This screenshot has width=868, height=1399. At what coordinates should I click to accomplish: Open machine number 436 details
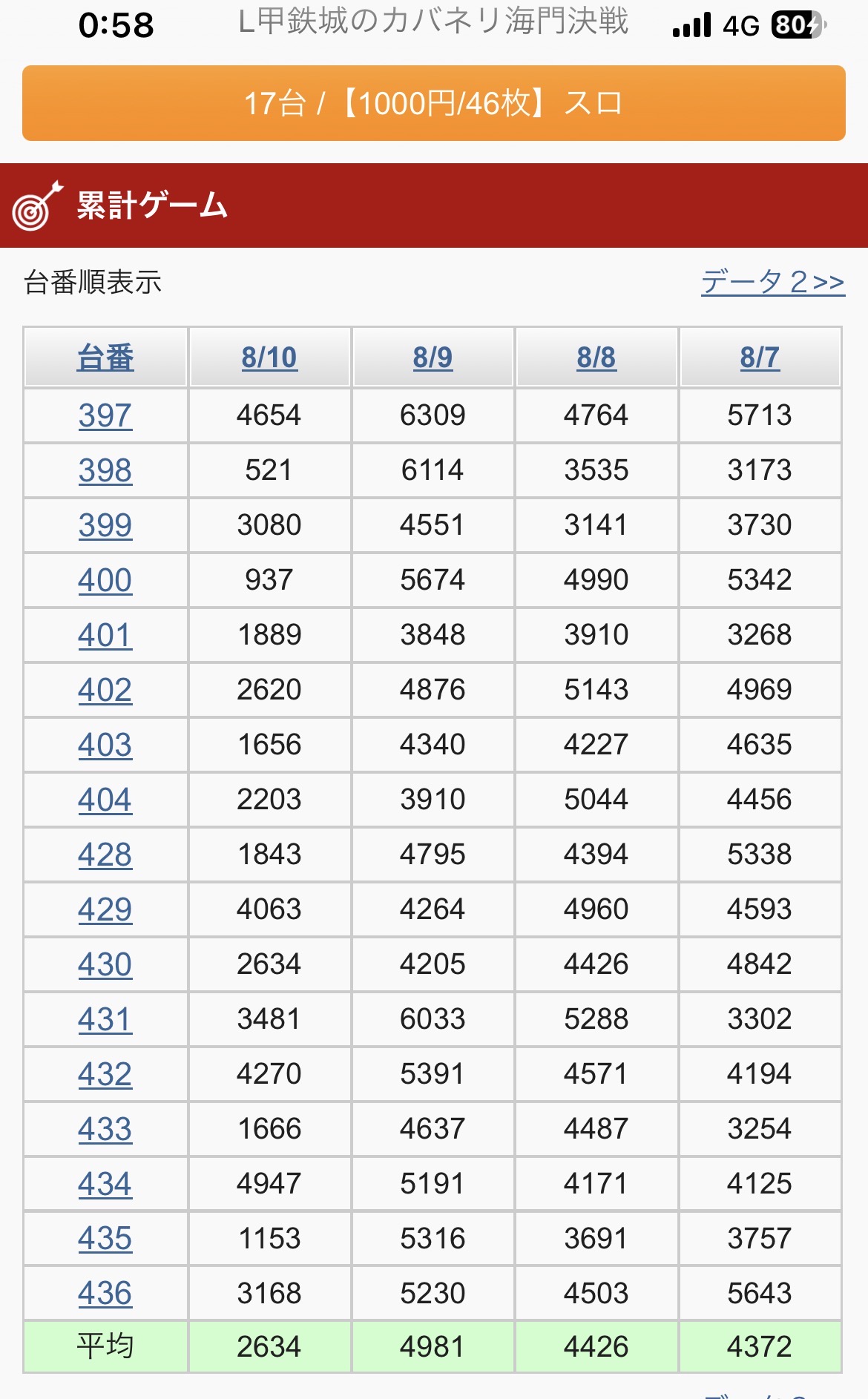coord(105,1294)
